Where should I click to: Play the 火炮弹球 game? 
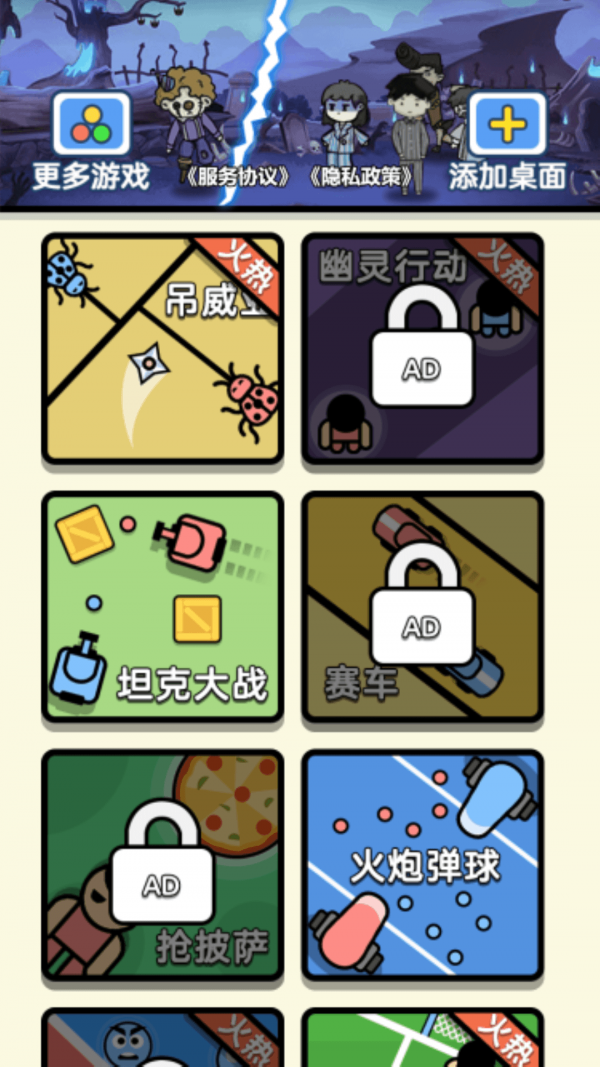point(422,864)
